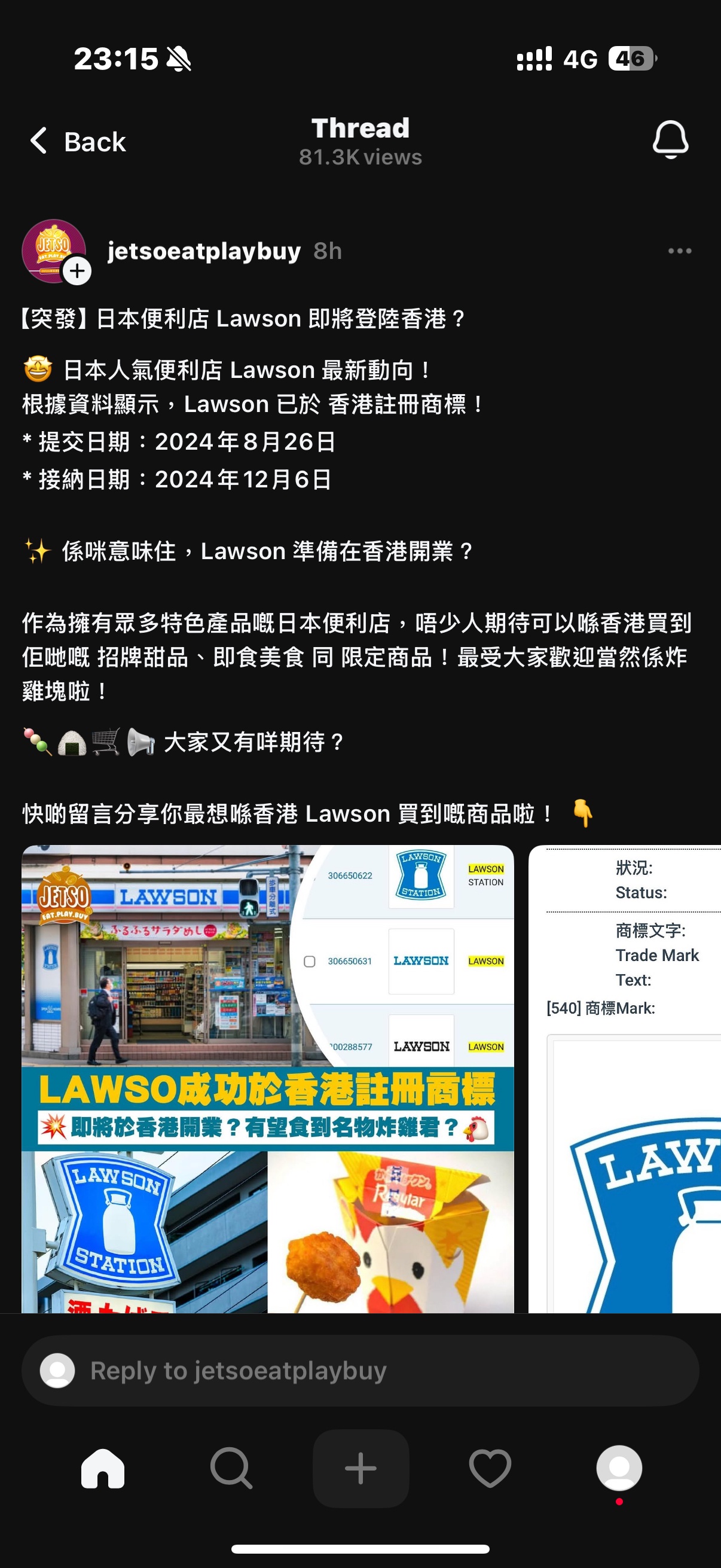Tap the Reply to jetsoeatplaybuy field
Screen dimensions: 721x1568
coord(360,1371)
